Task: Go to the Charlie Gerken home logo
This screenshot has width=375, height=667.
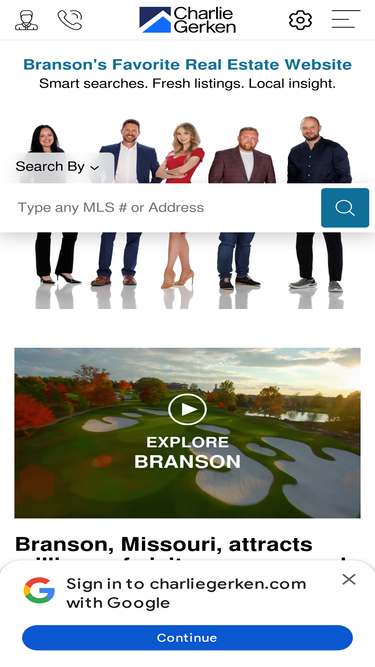Action: (188, 20)
